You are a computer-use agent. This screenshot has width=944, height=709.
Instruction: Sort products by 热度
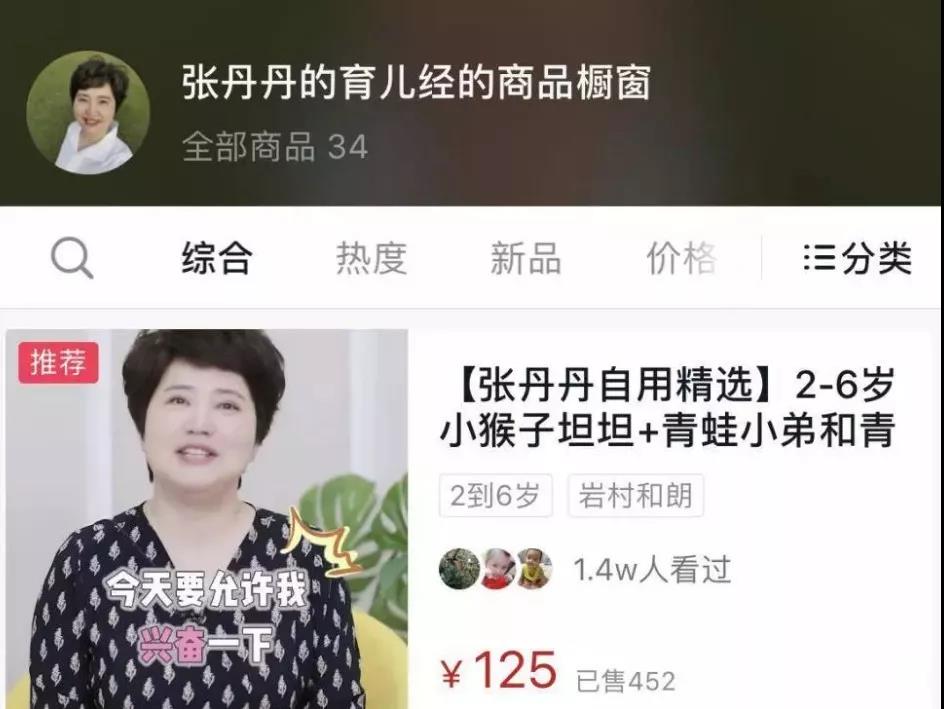[x=371, y=259]
